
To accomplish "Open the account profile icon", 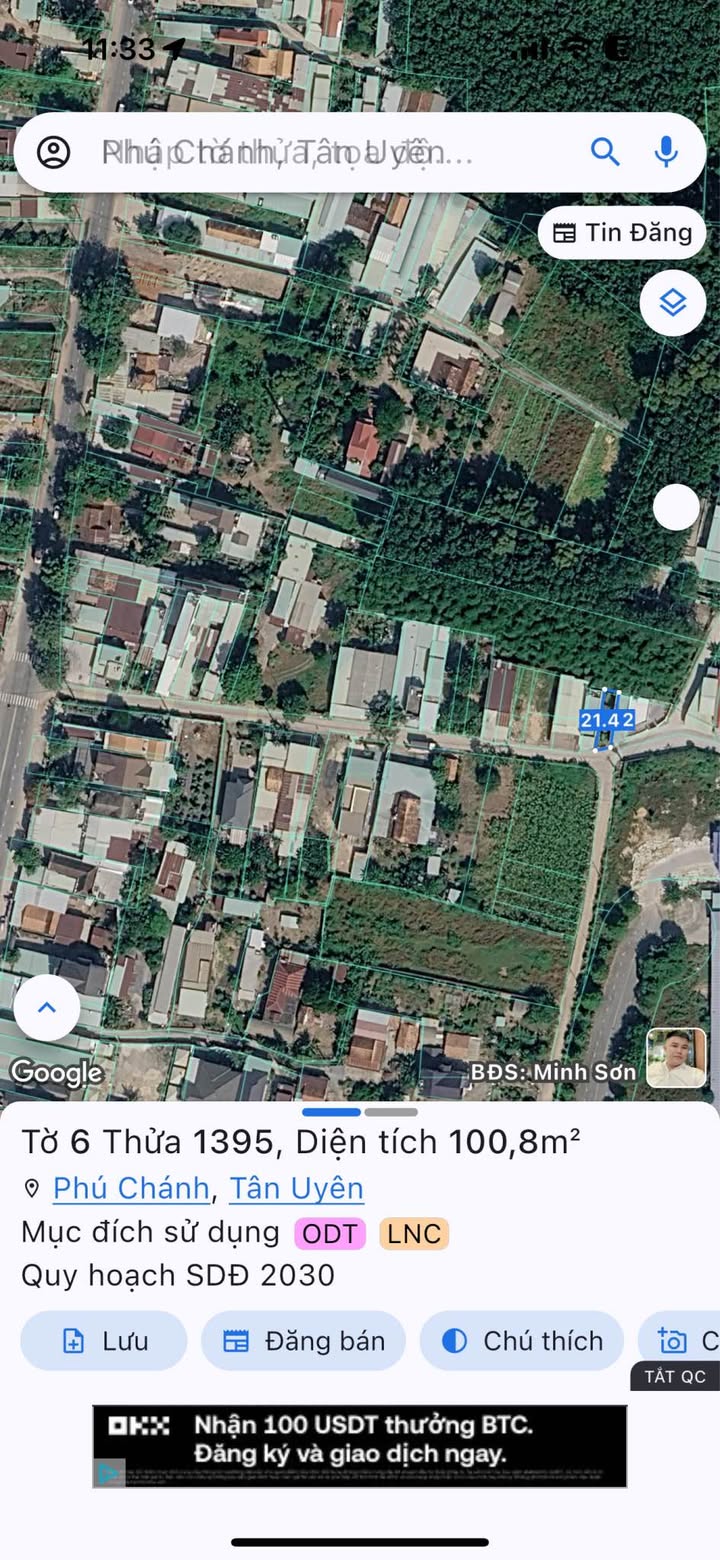I will [54, 153].
